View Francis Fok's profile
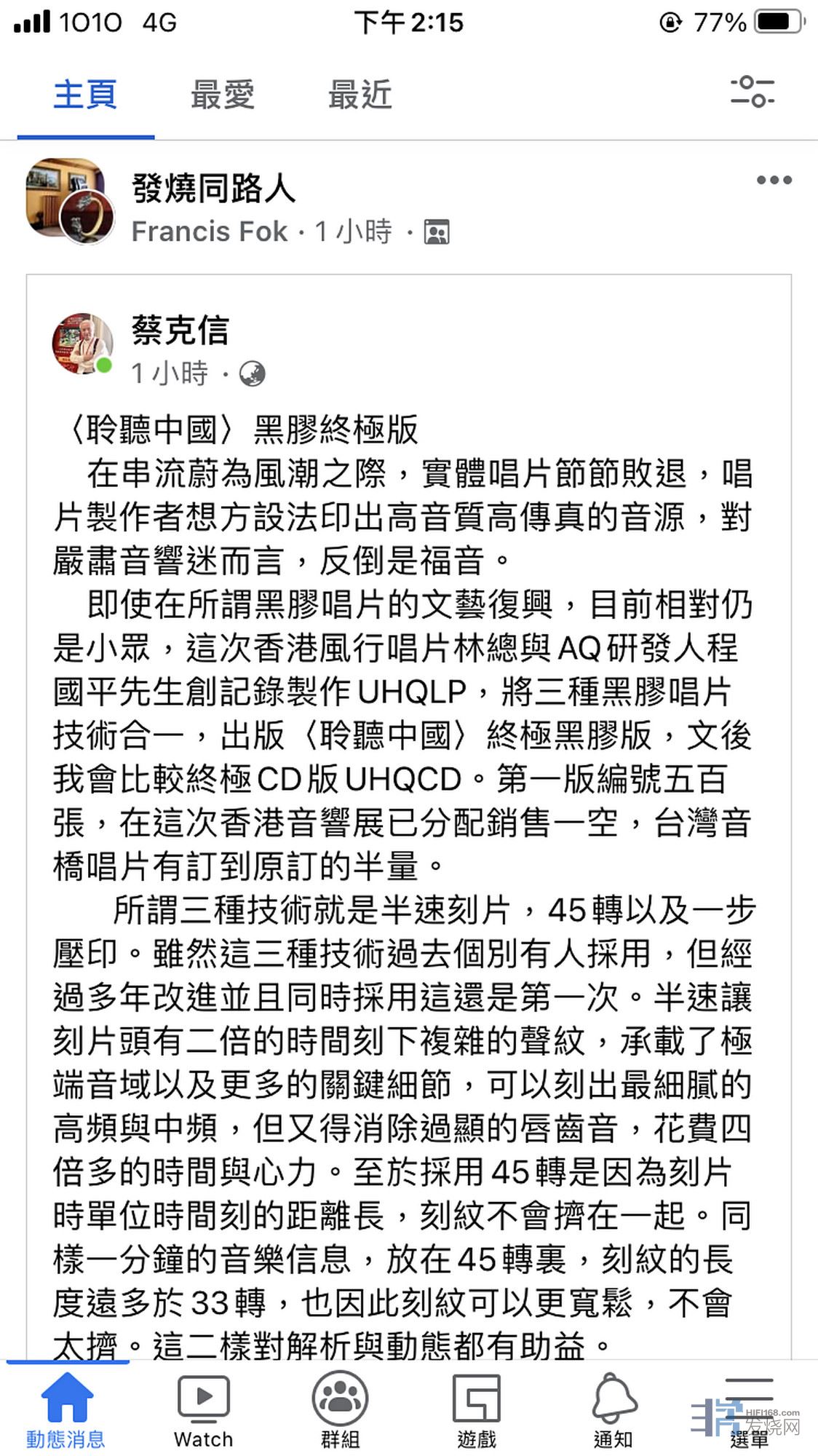This screenshot has height=1456, width=818. click(x=210, y=232)
